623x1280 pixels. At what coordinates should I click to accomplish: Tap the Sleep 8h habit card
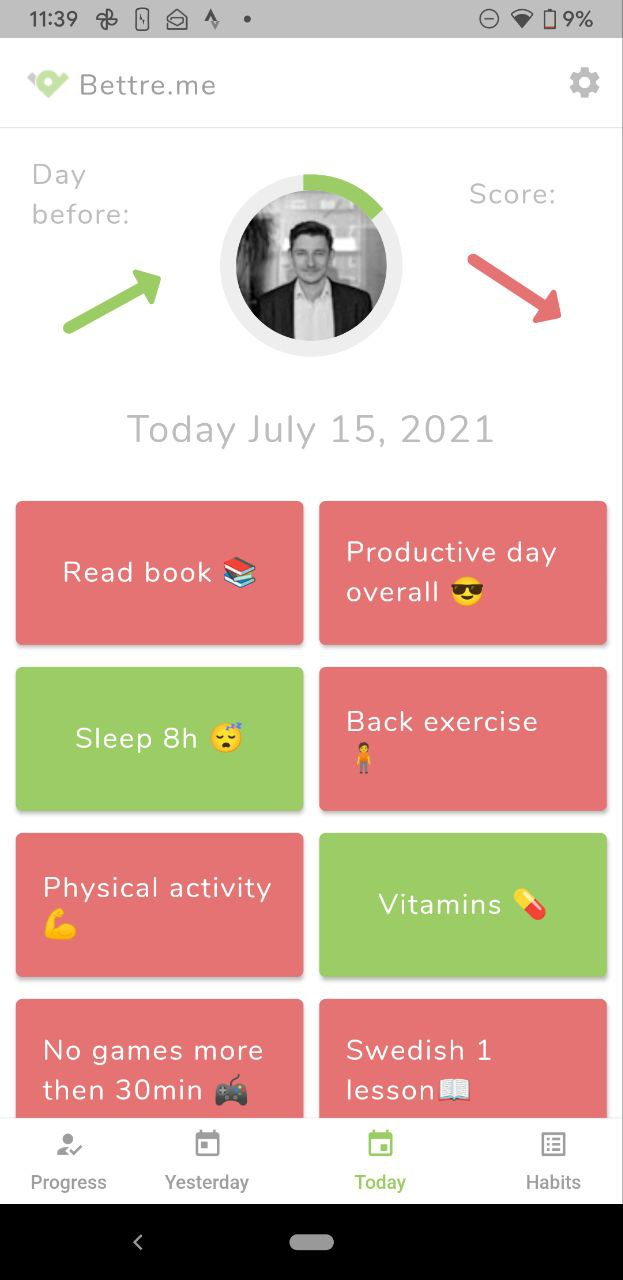point(159,739)
